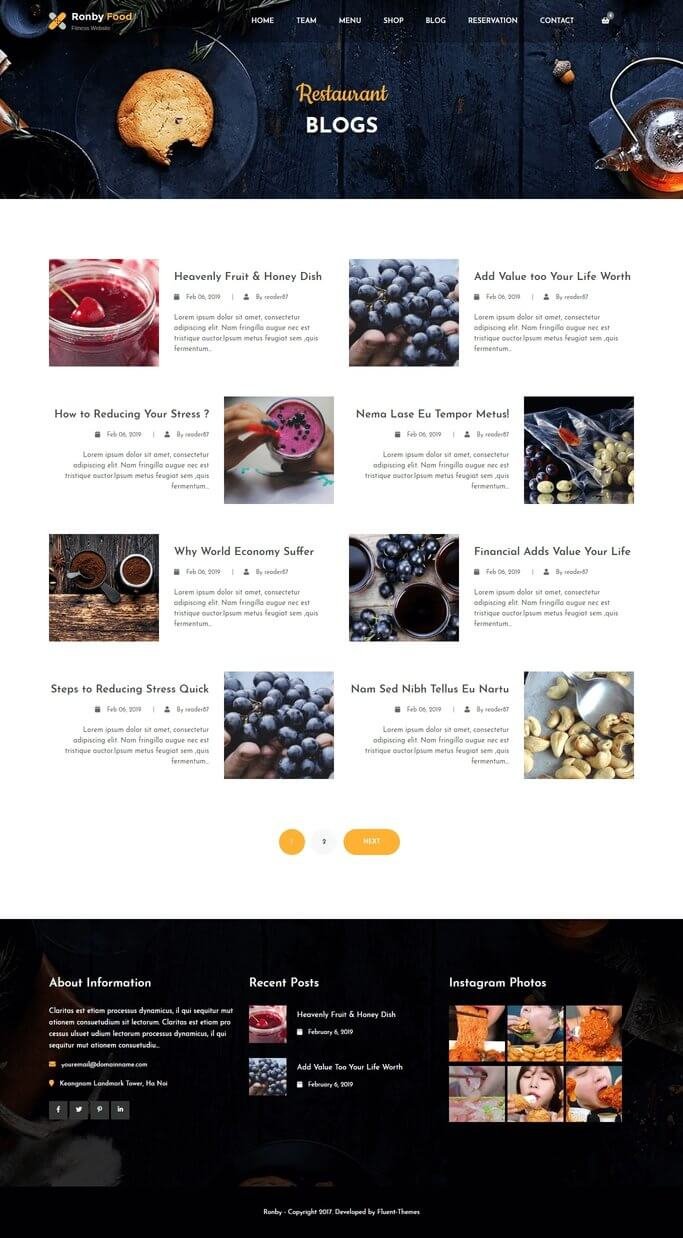The height and width of the screenshot is (1238, 683).
Task: Go to the HOME nav item
Action: (262, 20)
